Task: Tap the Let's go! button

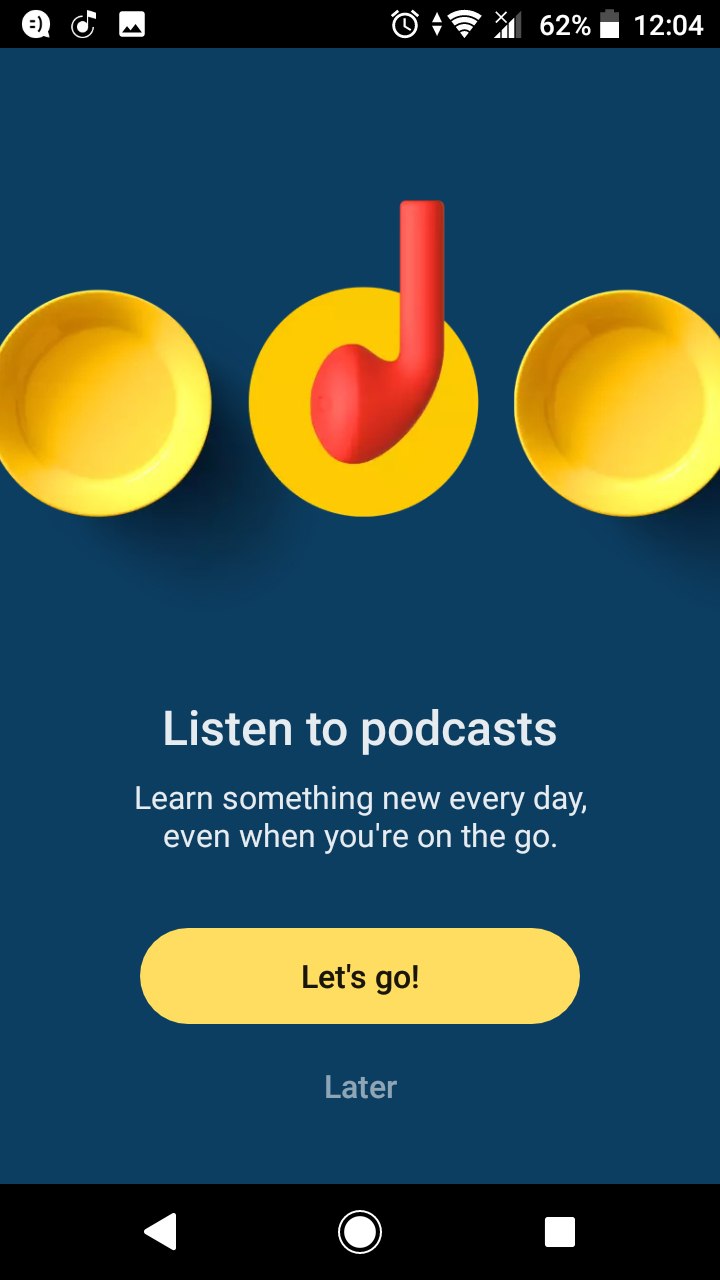Action: (360, 976)
